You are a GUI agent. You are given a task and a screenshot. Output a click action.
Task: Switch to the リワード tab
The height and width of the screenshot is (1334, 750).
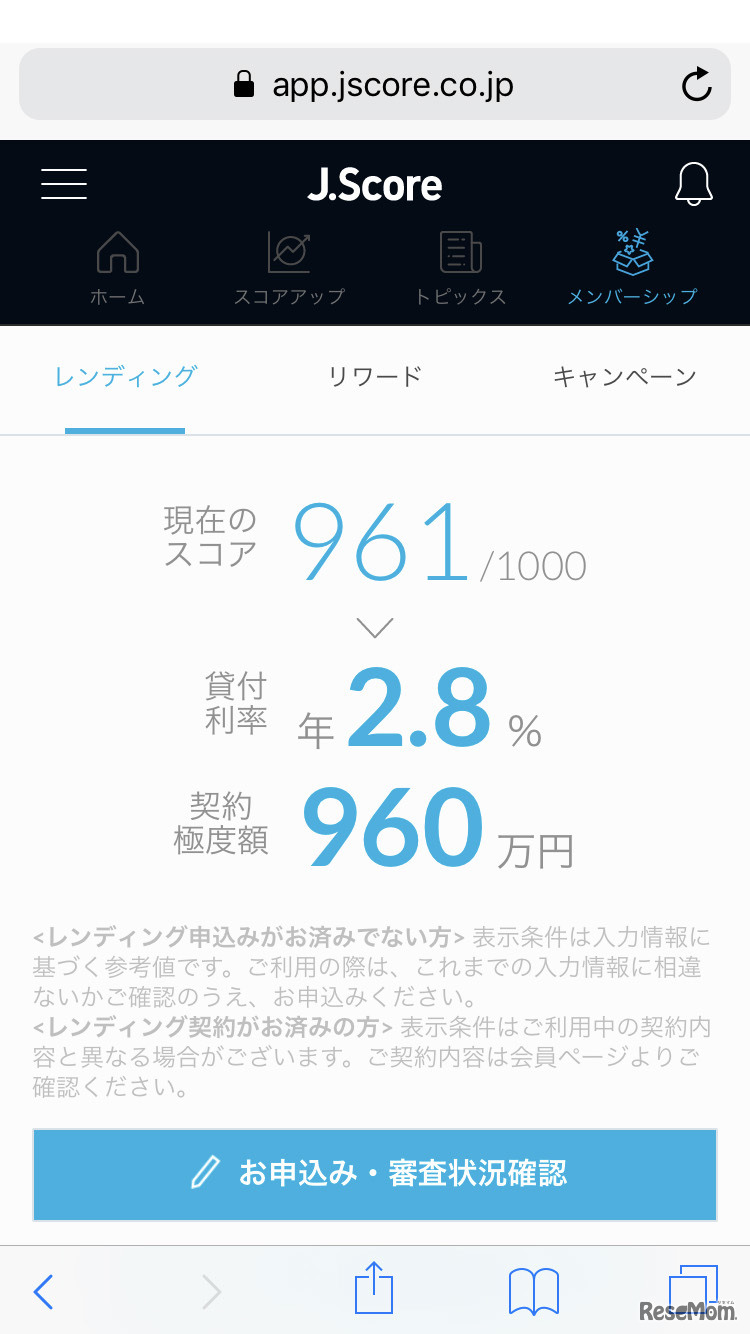[x=374, y=376]
